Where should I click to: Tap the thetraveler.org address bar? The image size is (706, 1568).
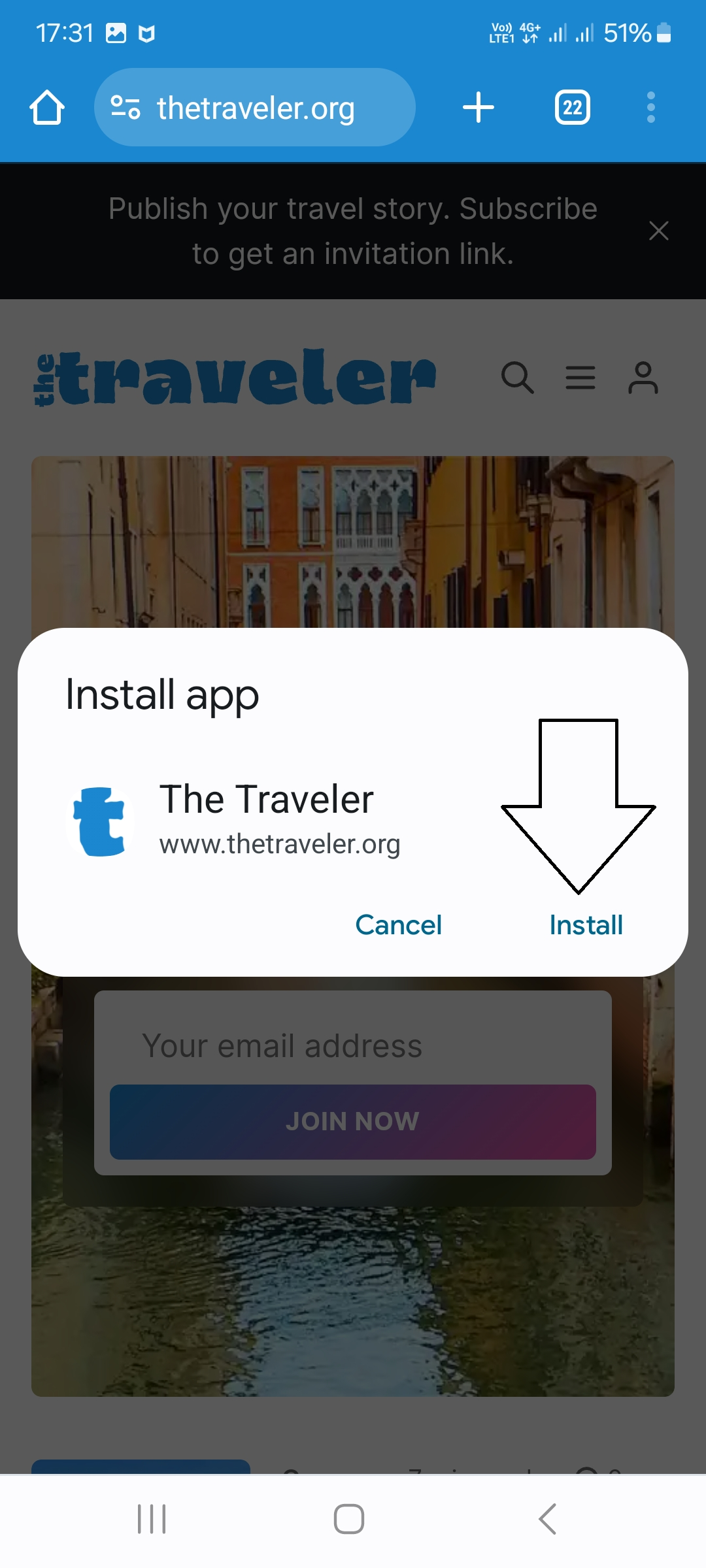(x=255, y=108)
